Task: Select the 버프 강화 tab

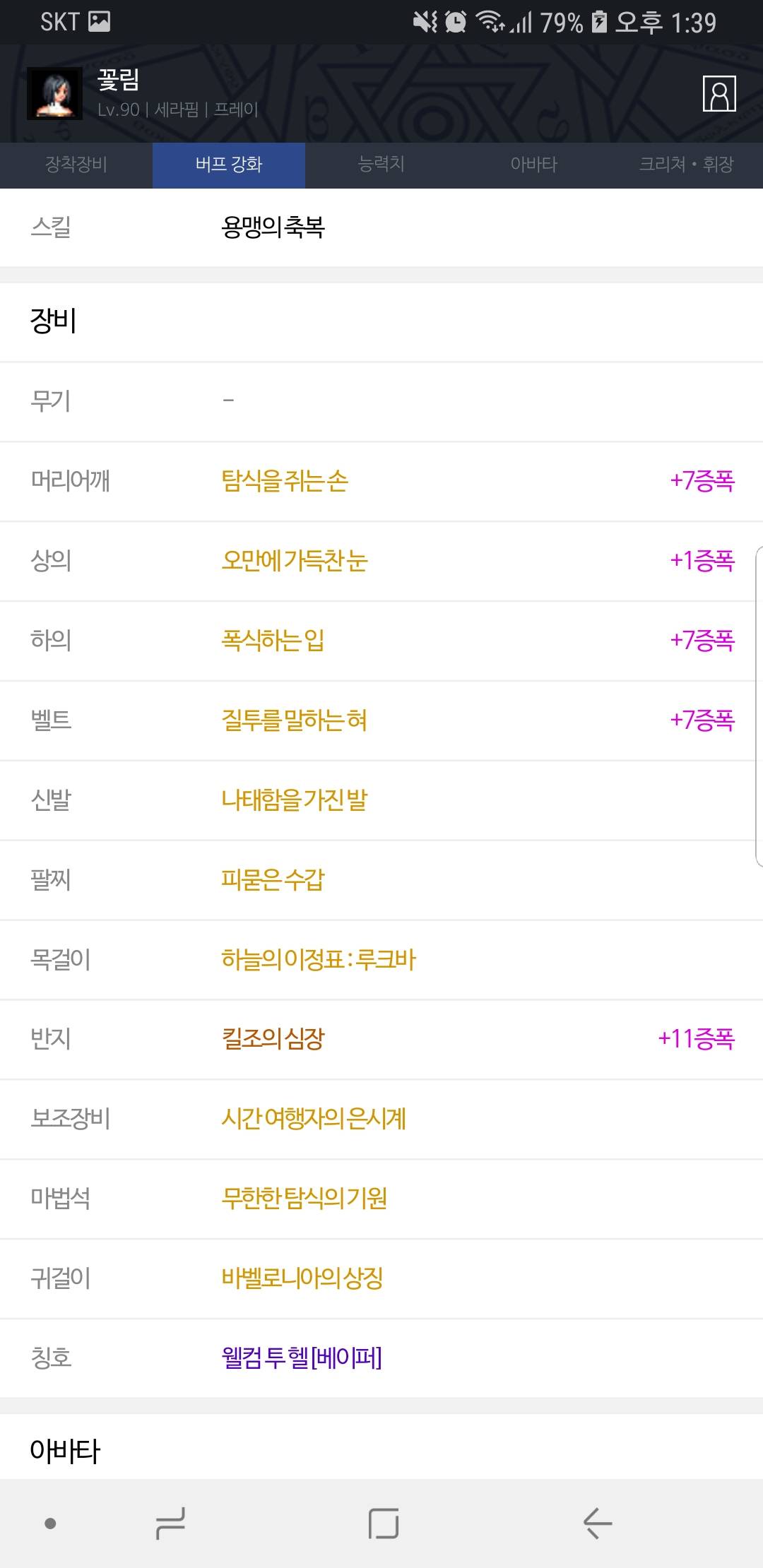Action: coord(229,165)
